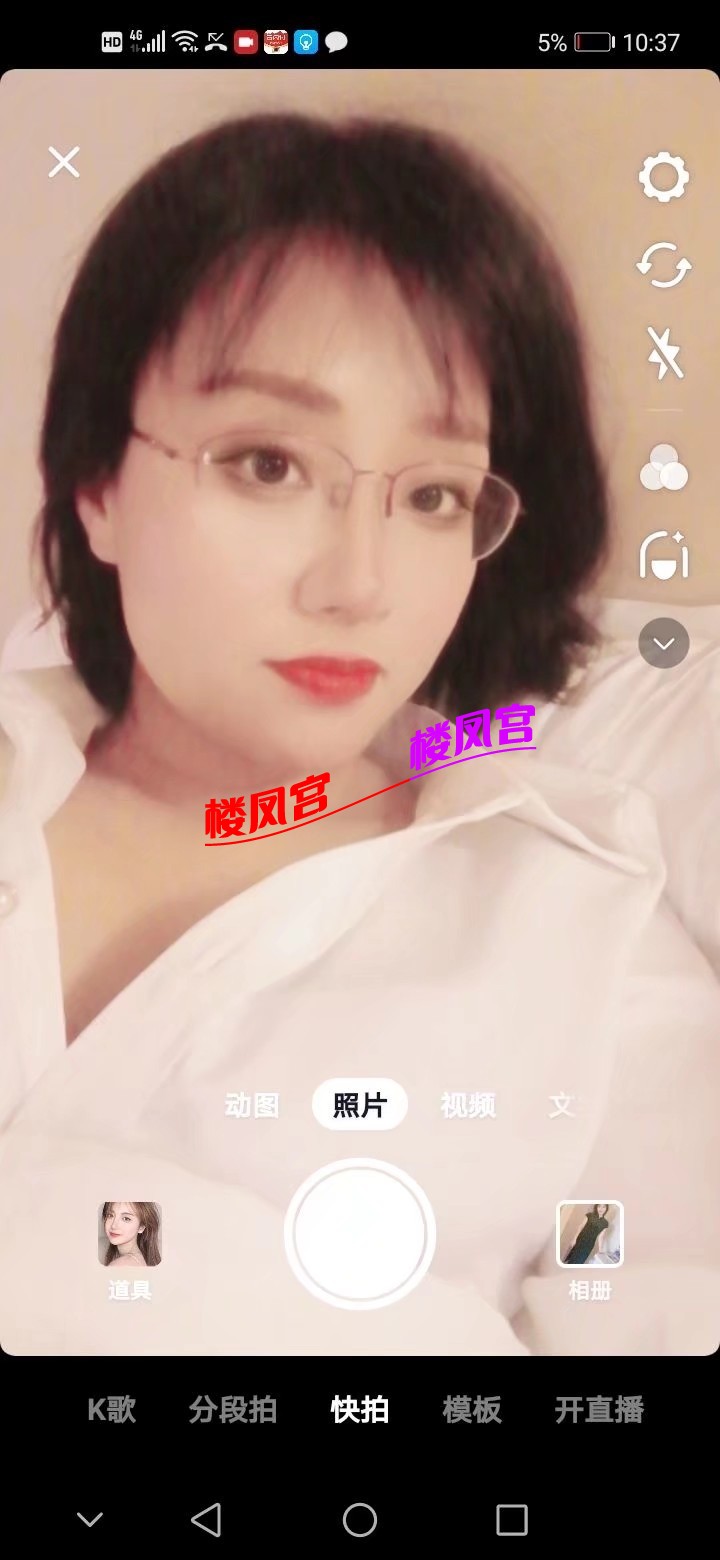Image resolution: width=720 pixels, height=1560 pixels.
Task: Flip the camera
Action: (664, 266)
